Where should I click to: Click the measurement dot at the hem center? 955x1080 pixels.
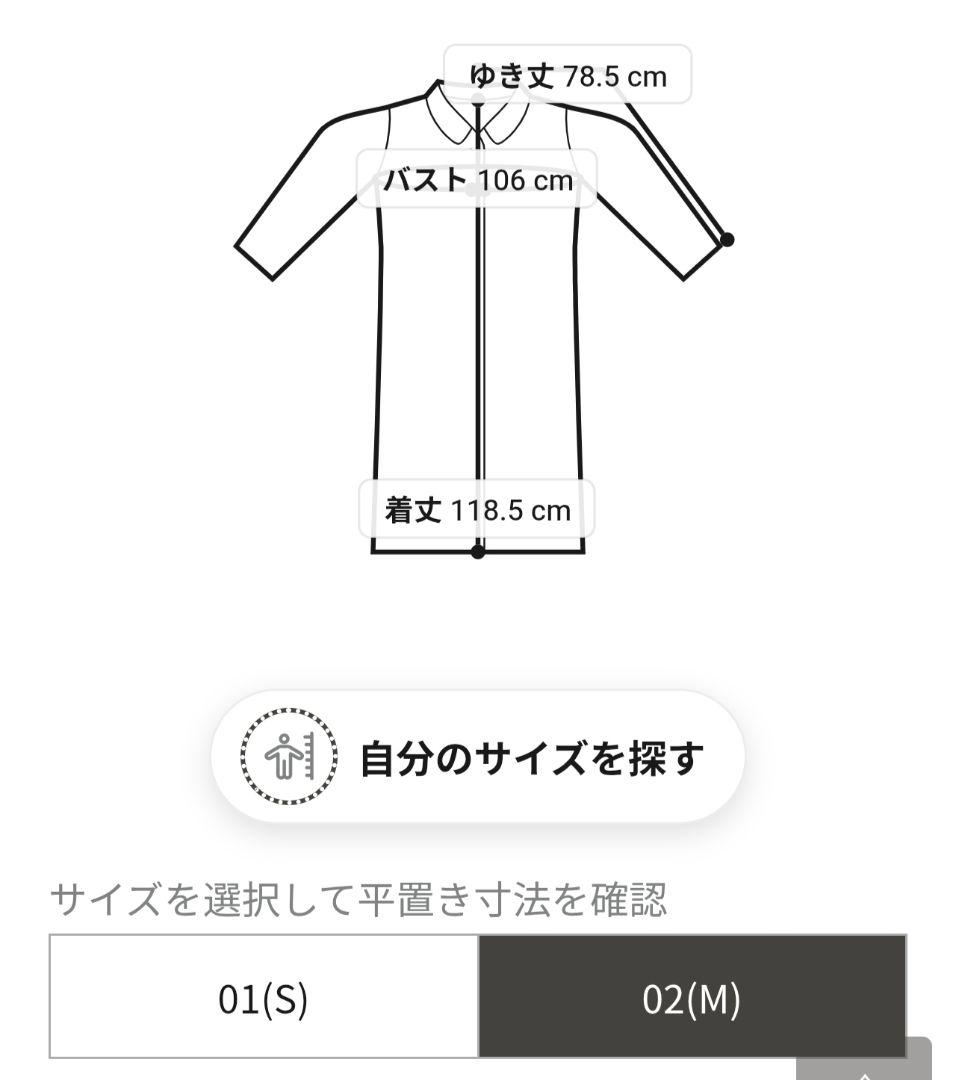(x=477, y=549)
